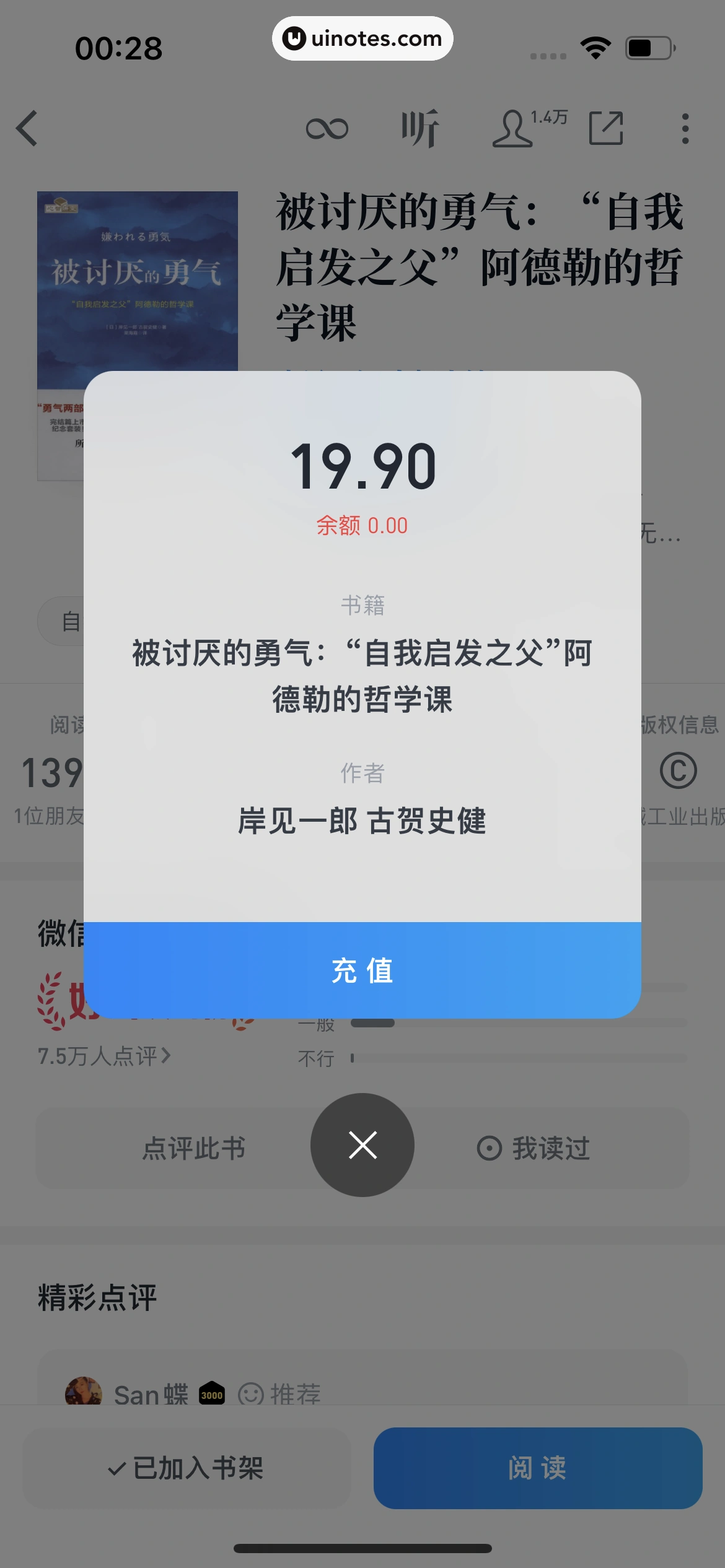Tap the back arrow to leave book page
This screenshot has width=725, height=1568.
[x=26, y=129]
